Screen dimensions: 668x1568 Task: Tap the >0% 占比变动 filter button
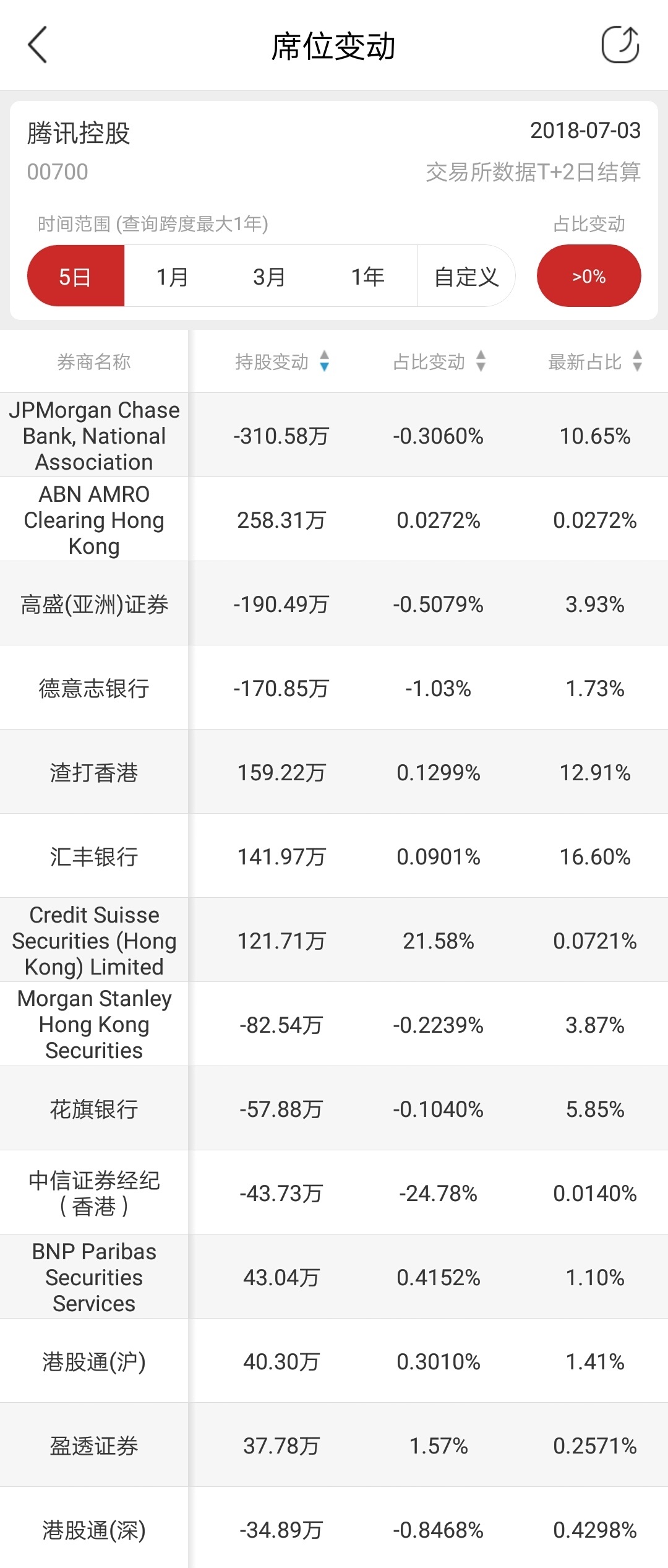coord(588,276)
